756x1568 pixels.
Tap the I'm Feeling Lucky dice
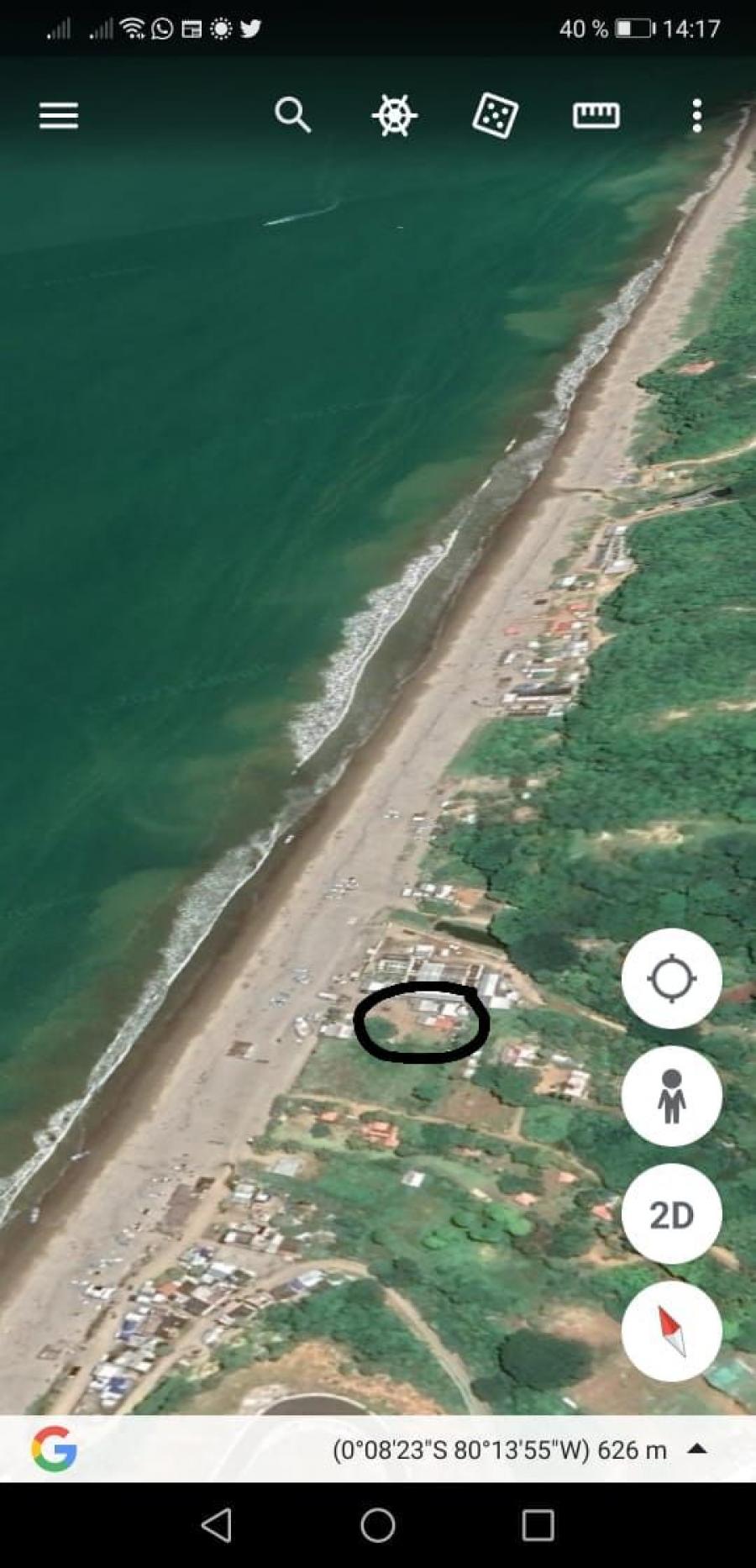point(495,115)
